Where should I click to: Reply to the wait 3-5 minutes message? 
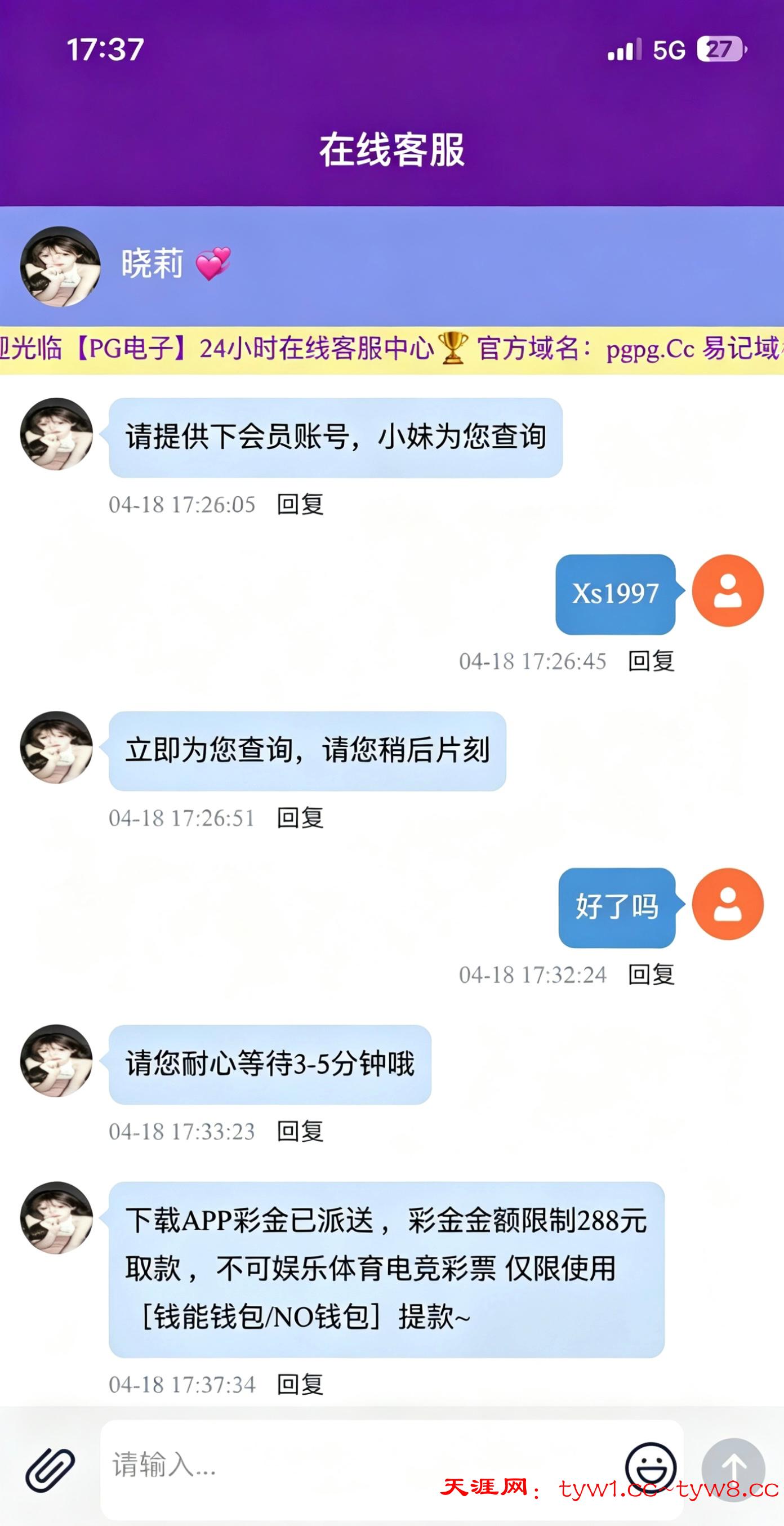300,1132
